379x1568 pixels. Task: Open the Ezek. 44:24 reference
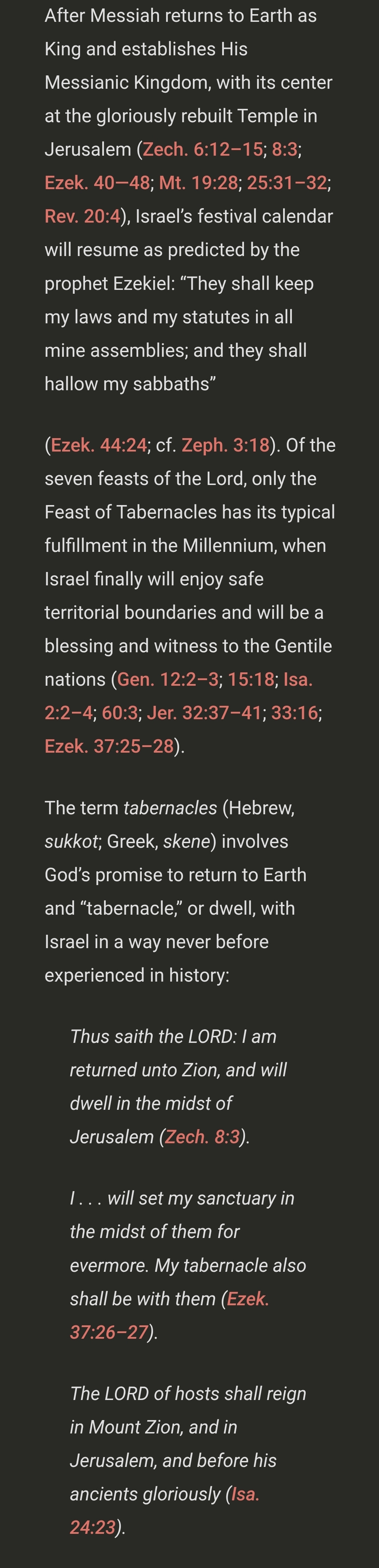coord(99,445)
